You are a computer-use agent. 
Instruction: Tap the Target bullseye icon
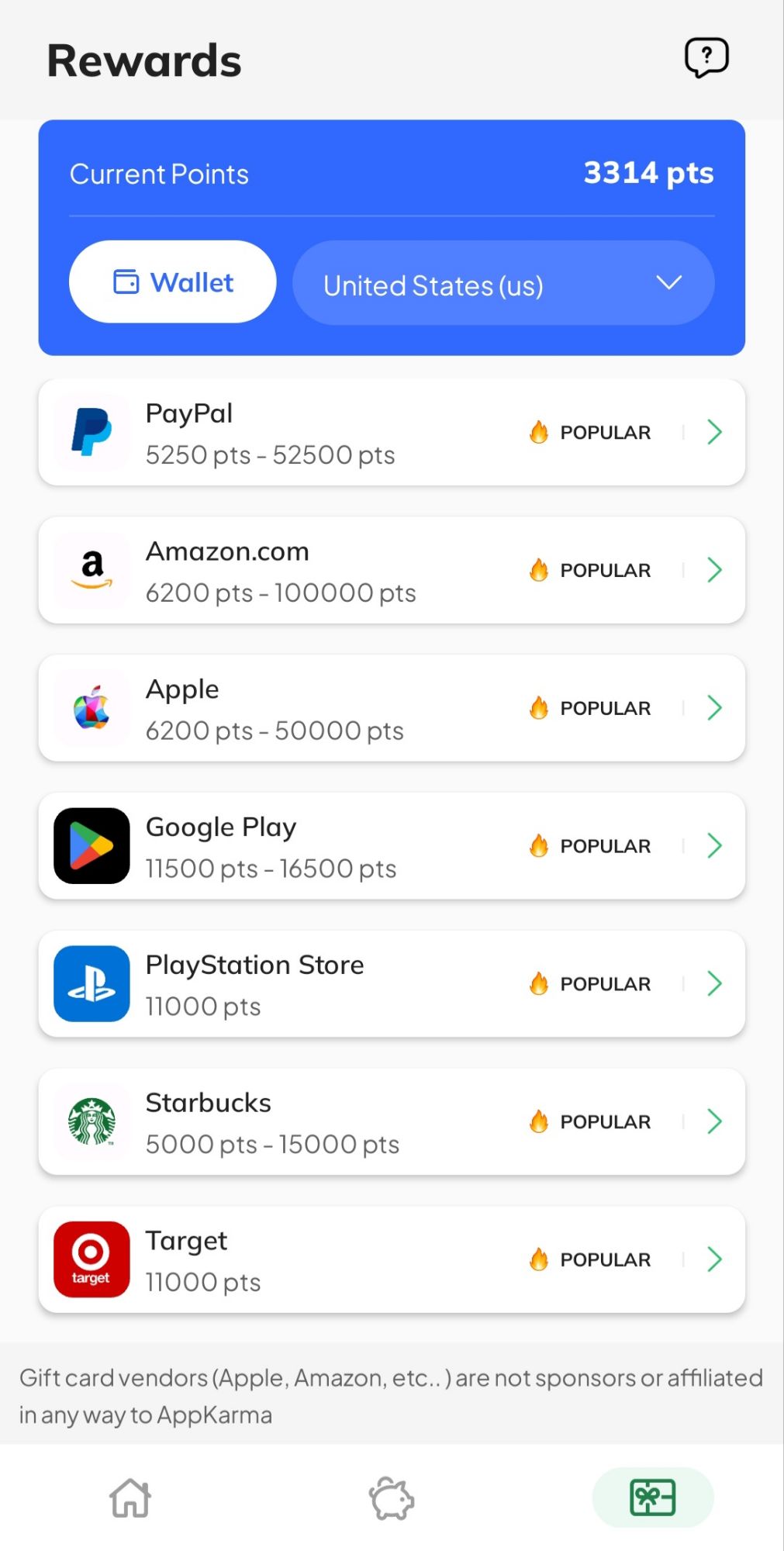tap(91, 1259)
